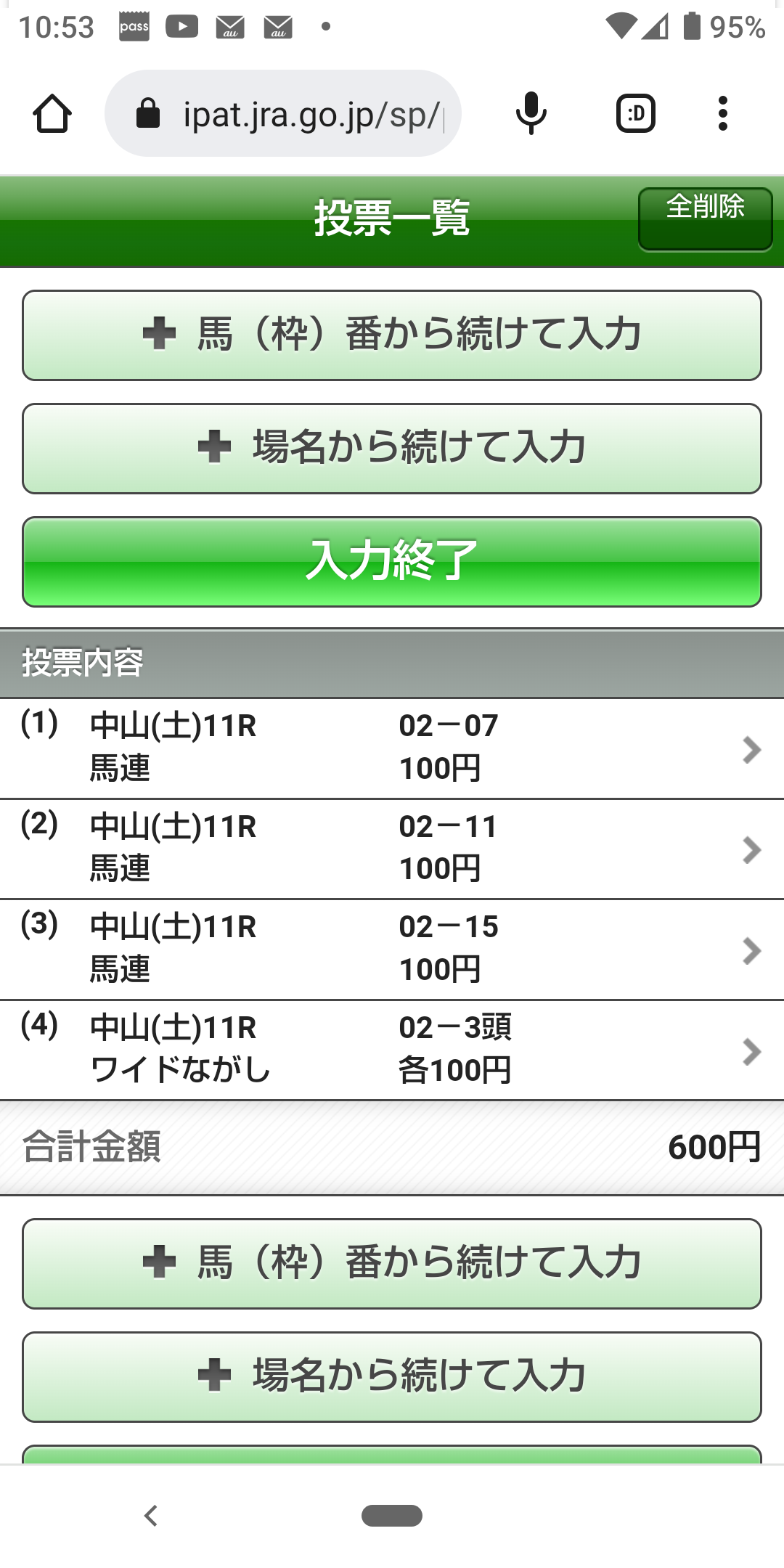Tap the bottom 場名から続けて入力 button
This screenshot has width=784, height=1568.
(x=392, y=1377)
